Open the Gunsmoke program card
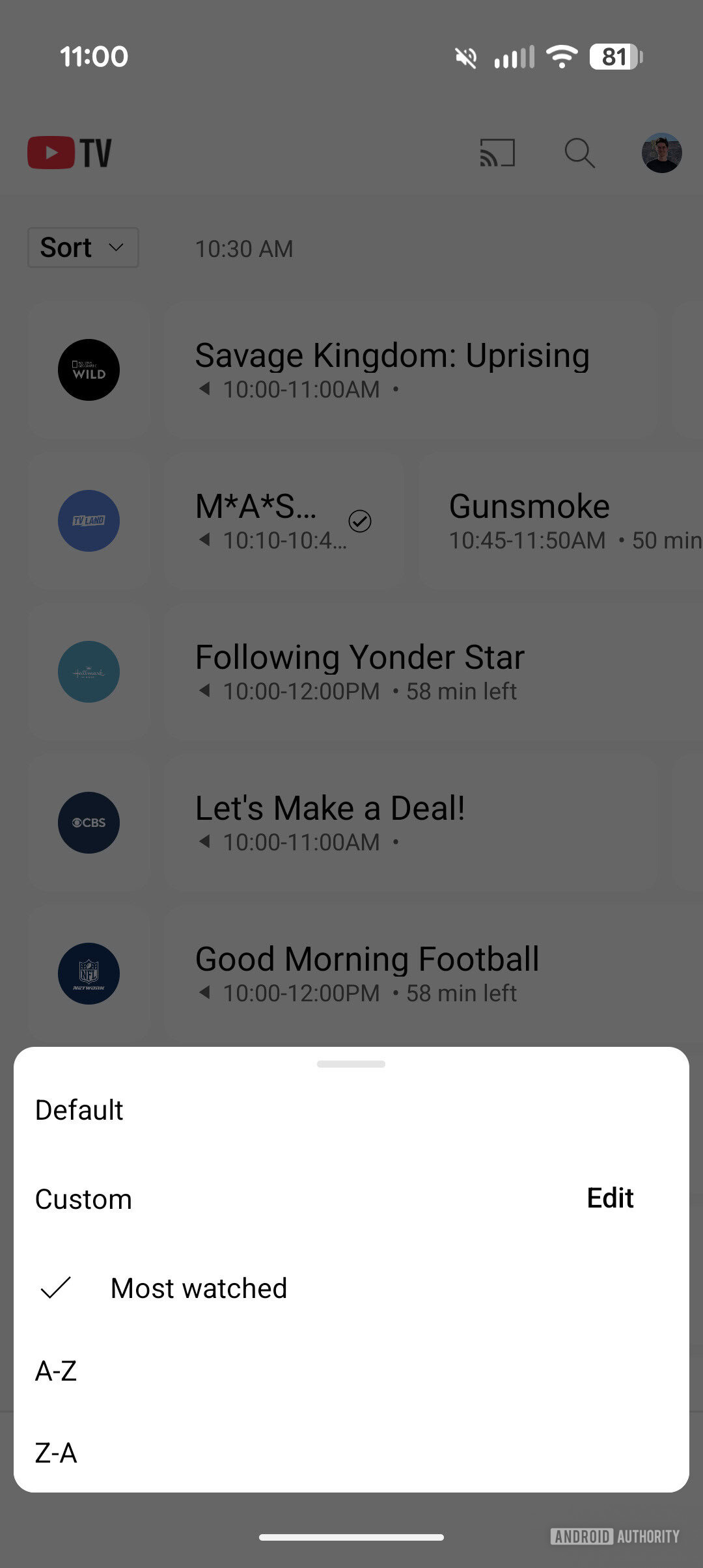Screen dimensions: 703x1568 (529, 520)
